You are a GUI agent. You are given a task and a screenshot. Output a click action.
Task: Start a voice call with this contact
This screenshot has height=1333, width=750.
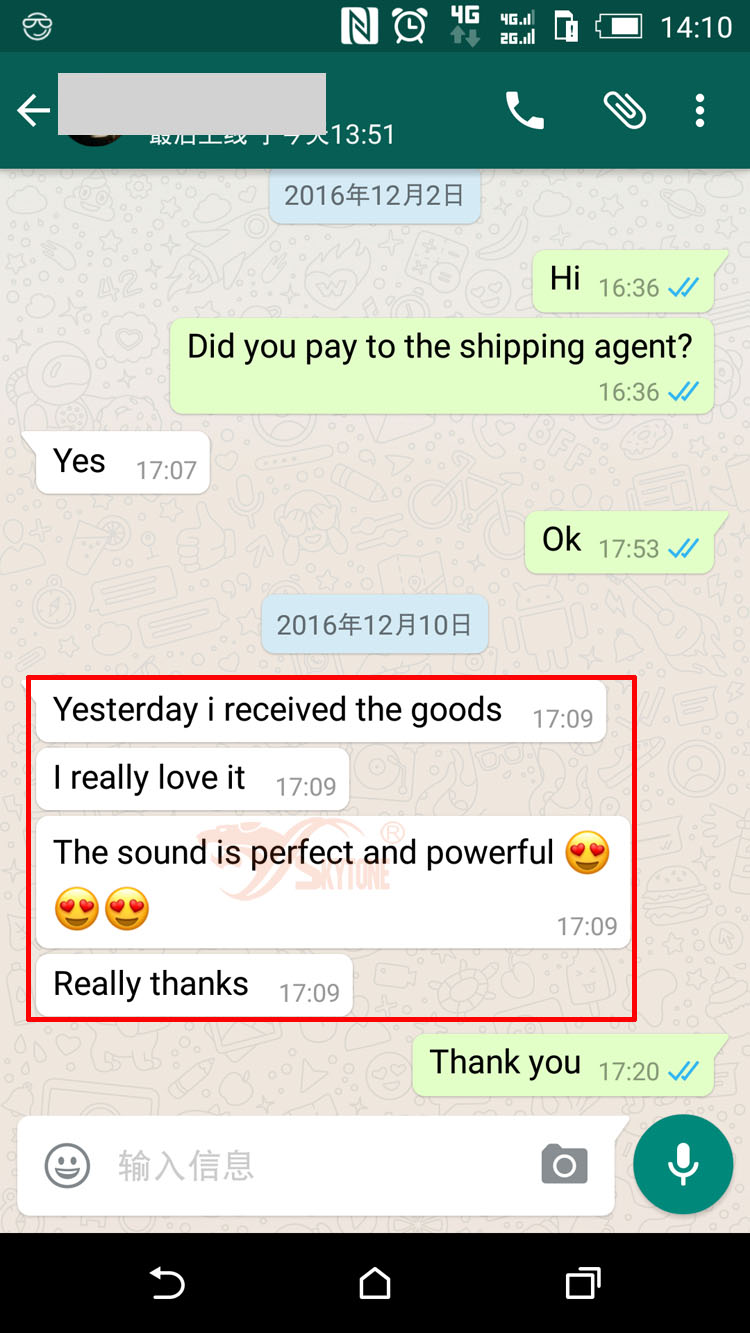point(524,111)
